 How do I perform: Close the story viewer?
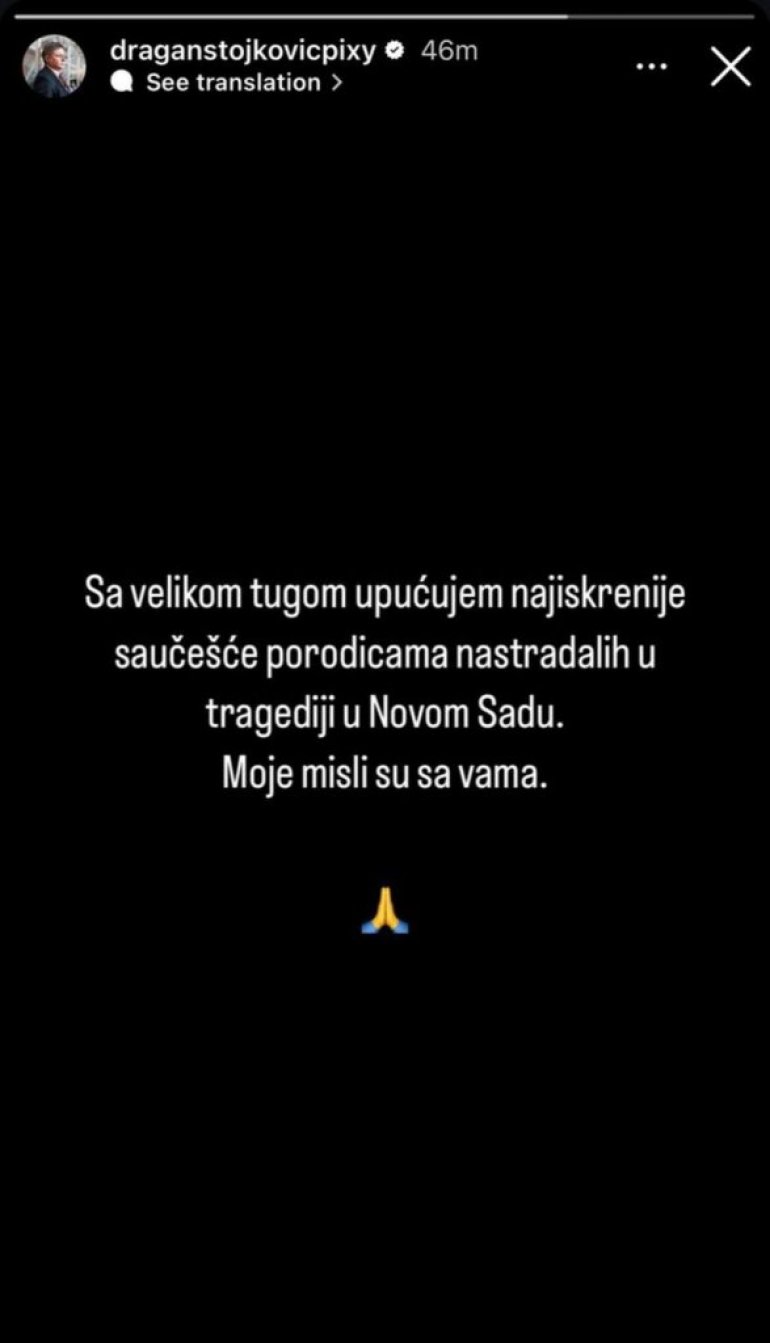click(x=729, y=67)
